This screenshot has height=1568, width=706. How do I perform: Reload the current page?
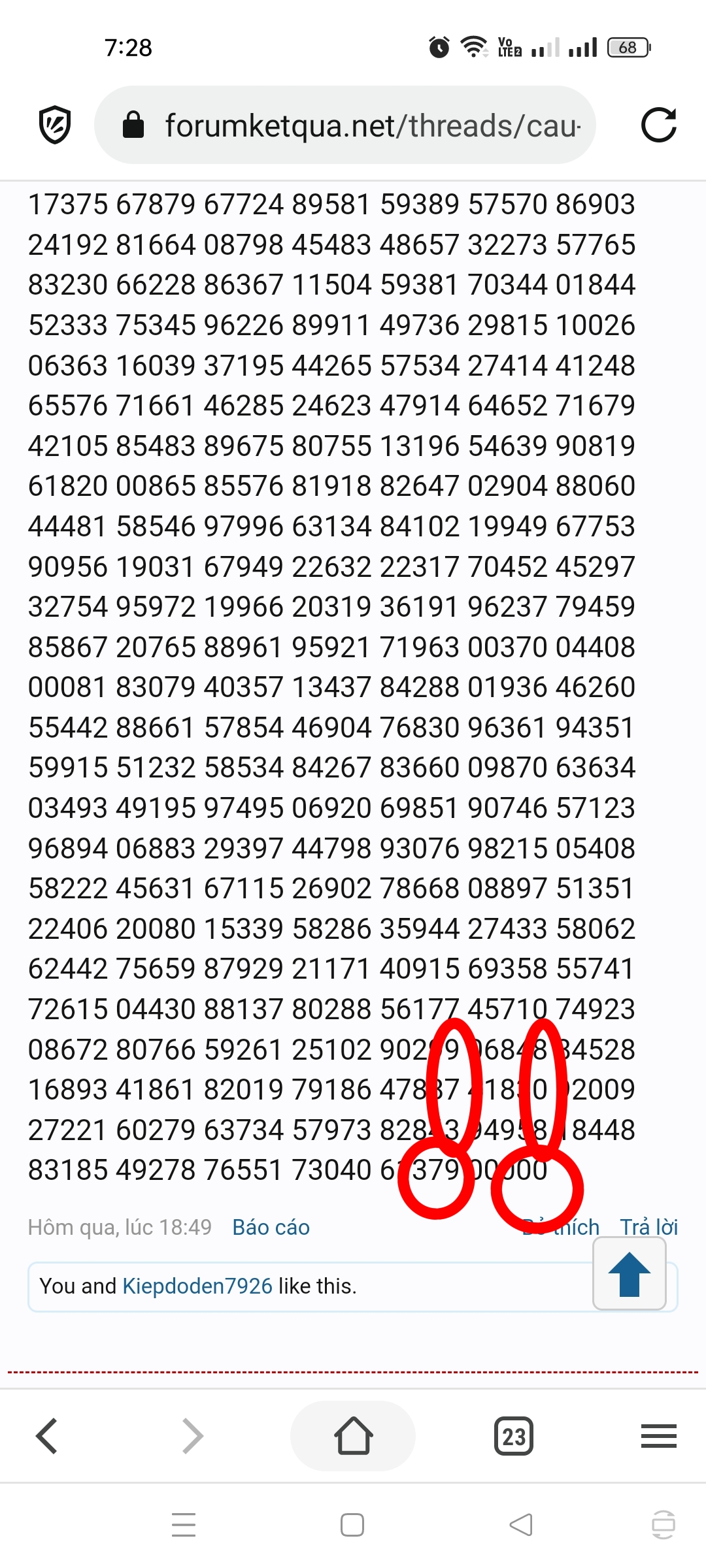pos(658,125)
